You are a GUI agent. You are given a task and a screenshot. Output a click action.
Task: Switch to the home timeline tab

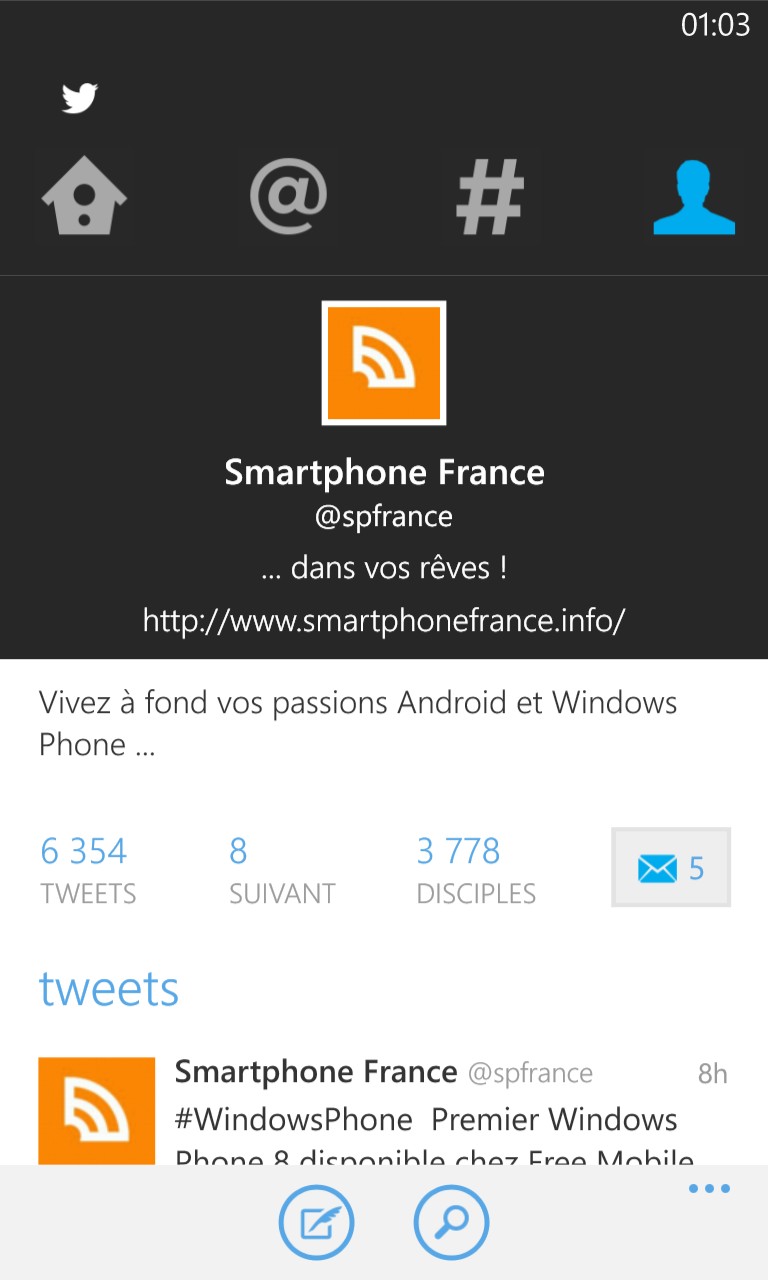click(84, 196)
